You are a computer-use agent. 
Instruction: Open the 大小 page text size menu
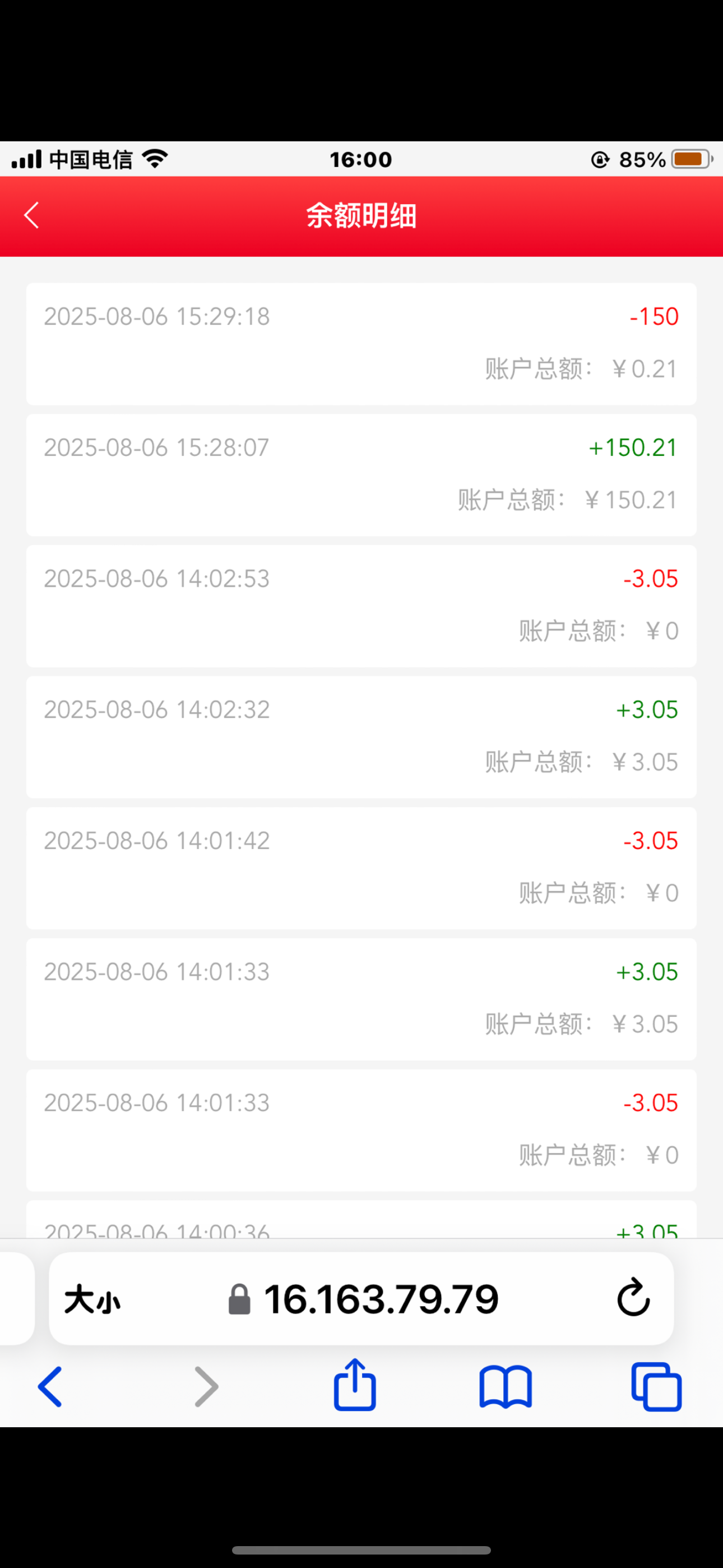(x=92, y=1299)
